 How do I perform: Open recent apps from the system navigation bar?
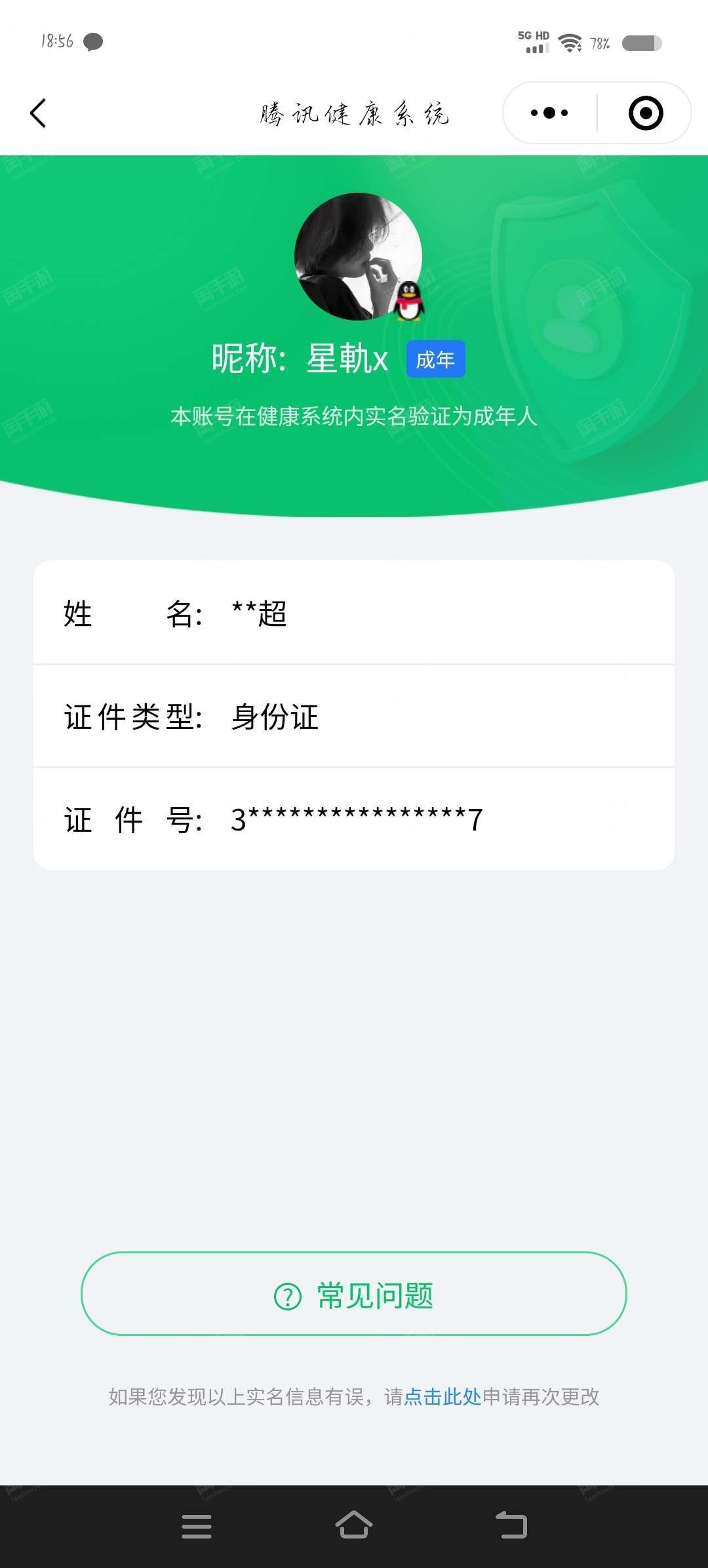[197, 1526]
